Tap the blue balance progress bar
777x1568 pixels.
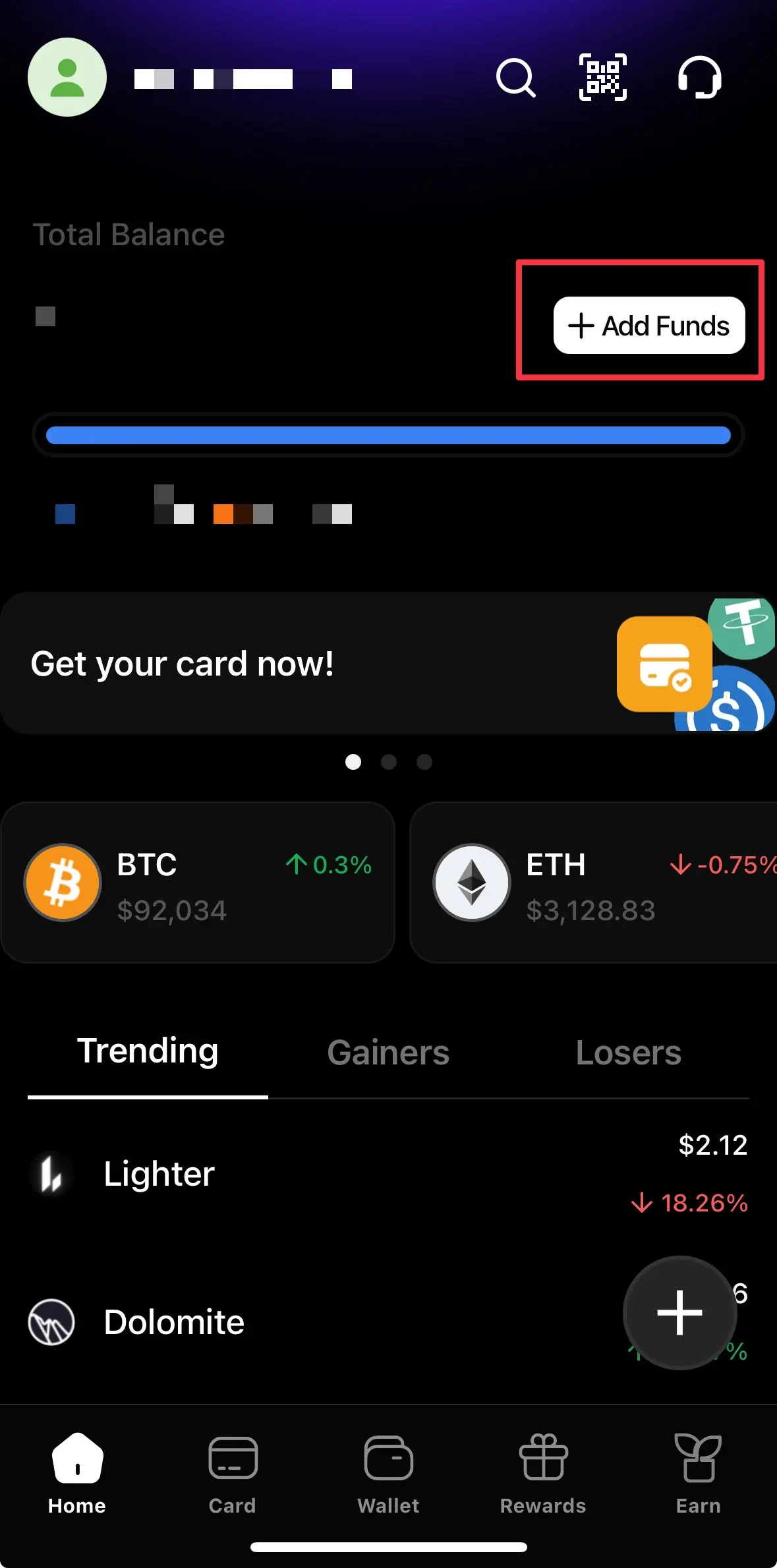pyautogui.click(x=388, y=435)
